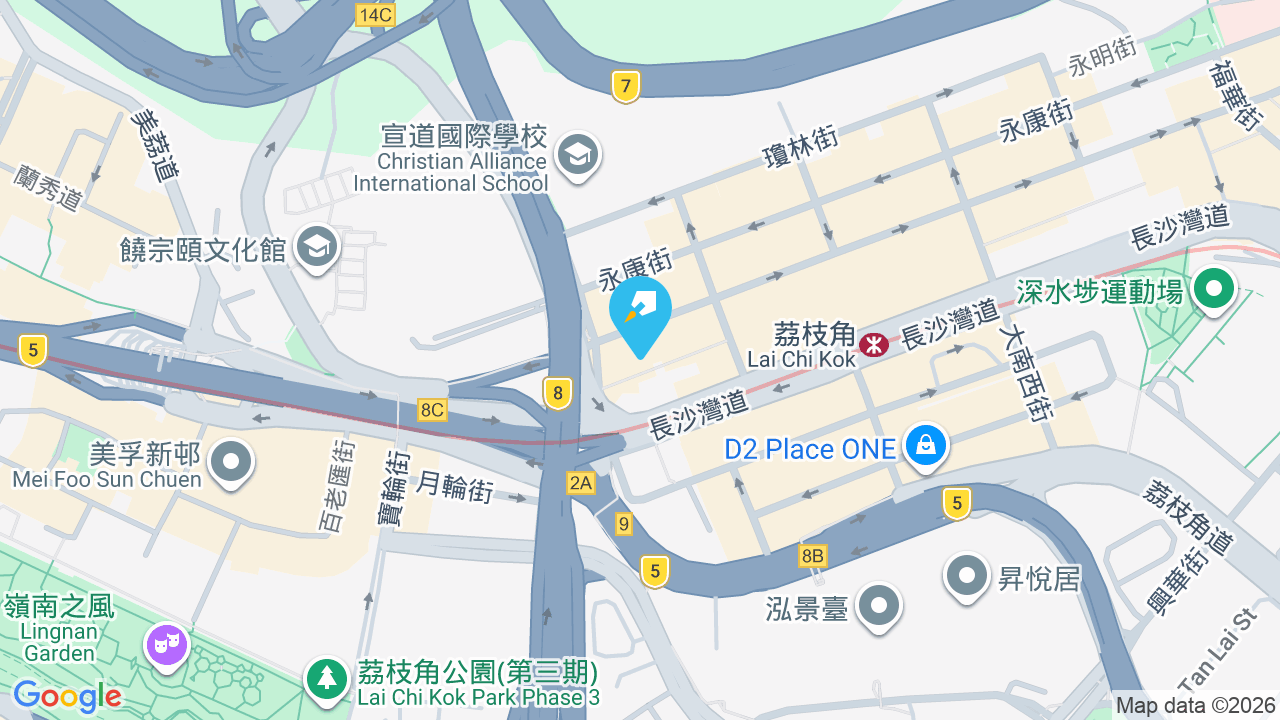Open the 泓景臺 place marker

pos(880,606)
